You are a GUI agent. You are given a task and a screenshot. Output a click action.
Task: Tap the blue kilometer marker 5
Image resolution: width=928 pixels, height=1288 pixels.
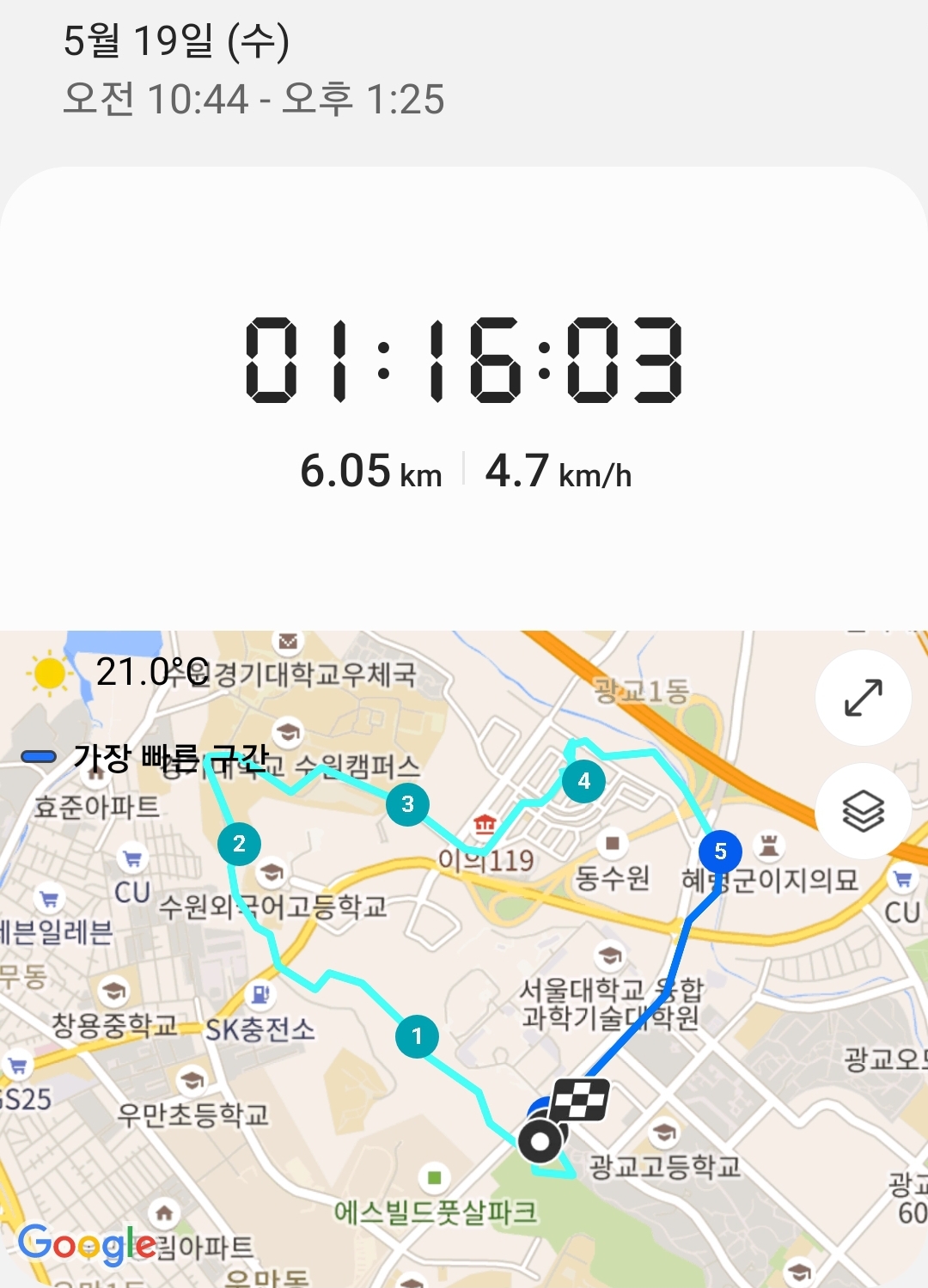[720, 852]
